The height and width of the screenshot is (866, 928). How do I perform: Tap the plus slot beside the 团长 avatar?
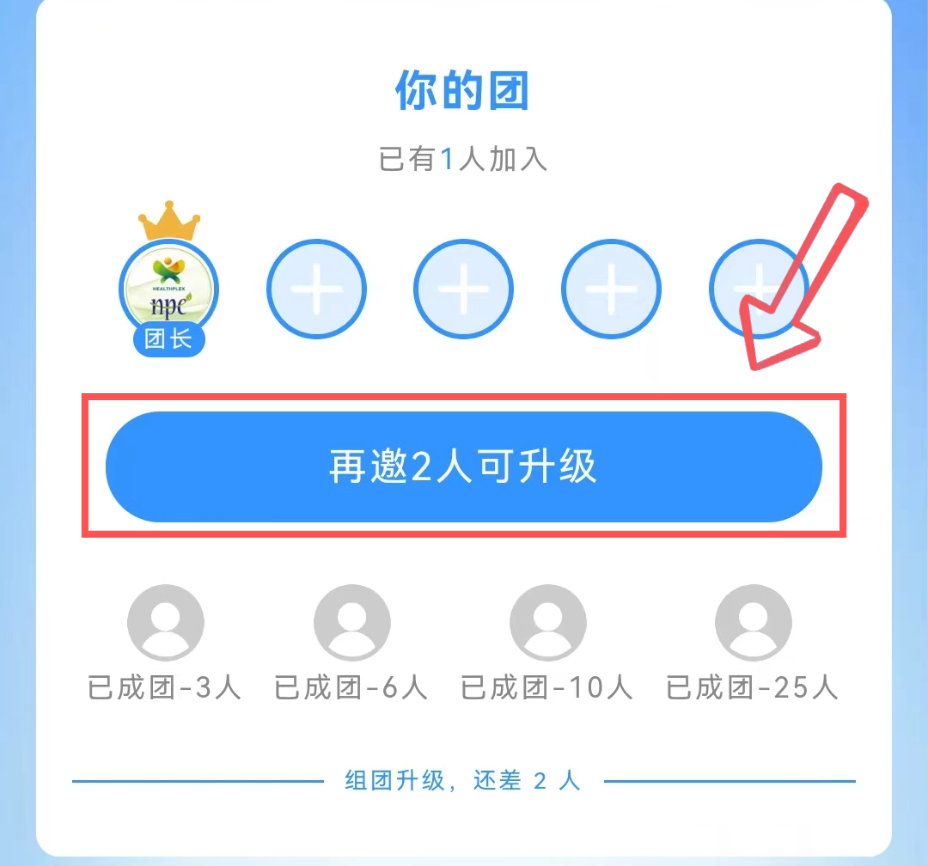pos(316,289)
